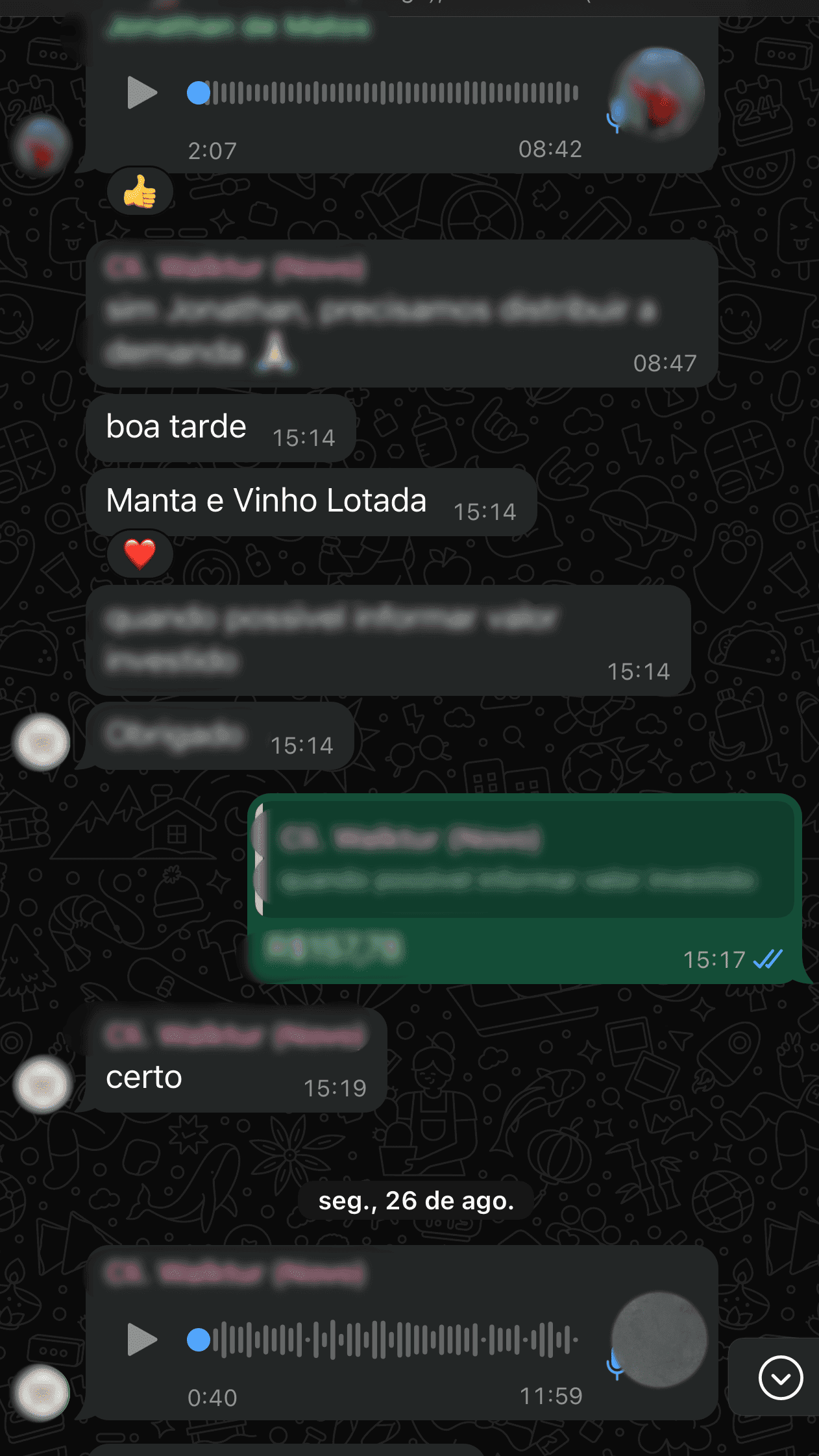Viewport: 819px width, 1456px height.
Task: Open the quoted reply in the green message
Action: pyautogui.click(x=526, y=859)
